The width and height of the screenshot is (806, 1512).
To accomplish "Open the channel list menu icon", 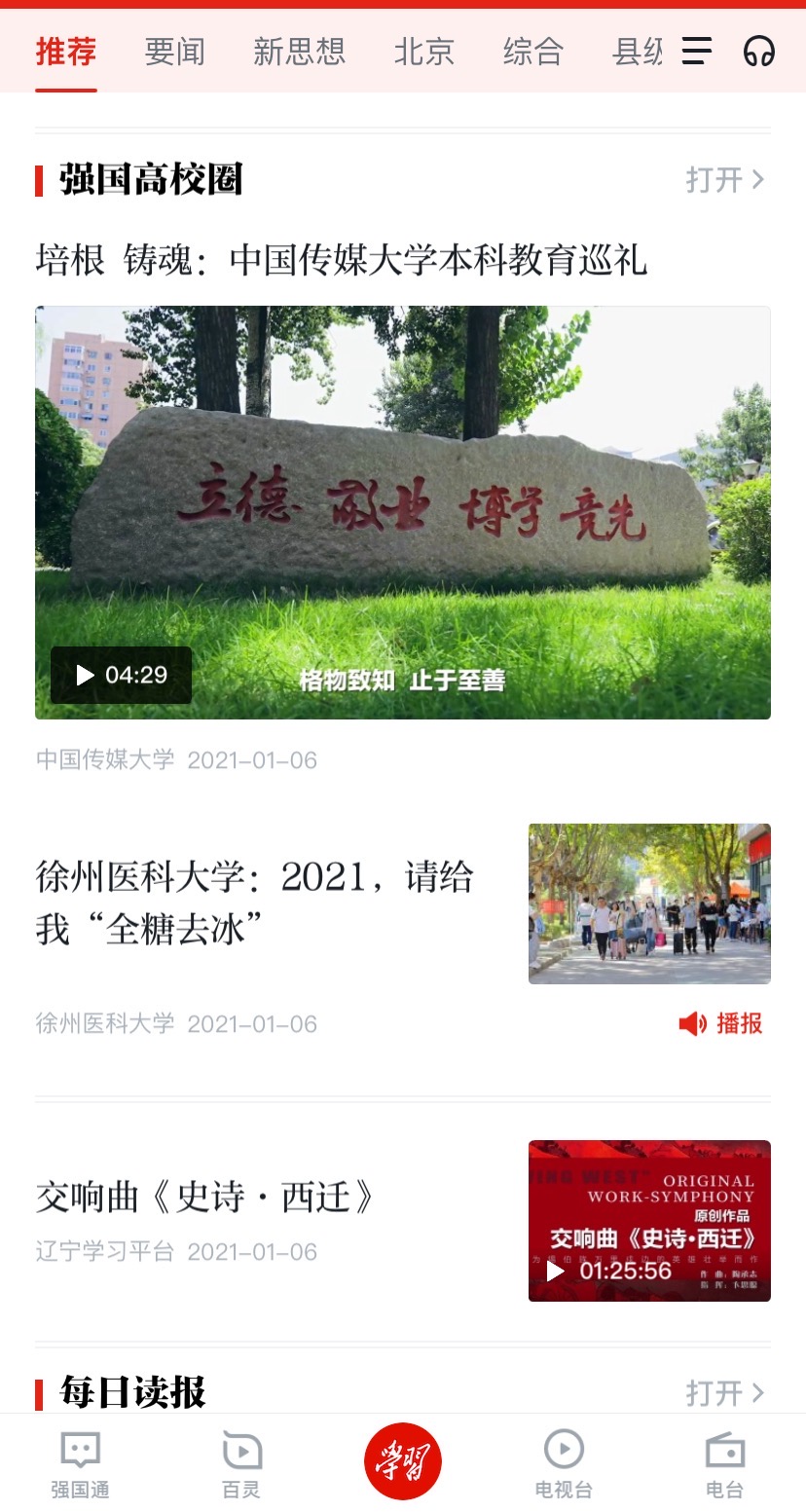I will (x=696, y=51).
